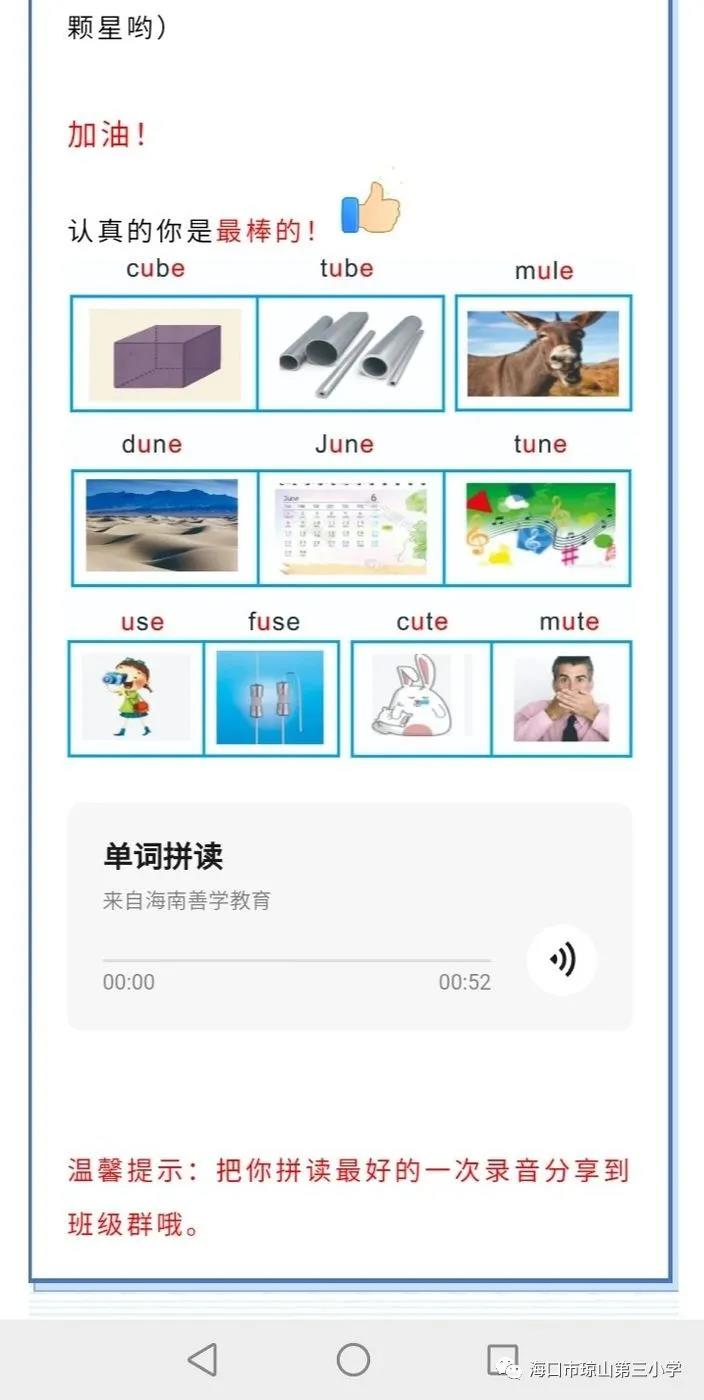Play the 单词拼读 audio clip
Screen dimensions: 704x1400
[562, 960]
